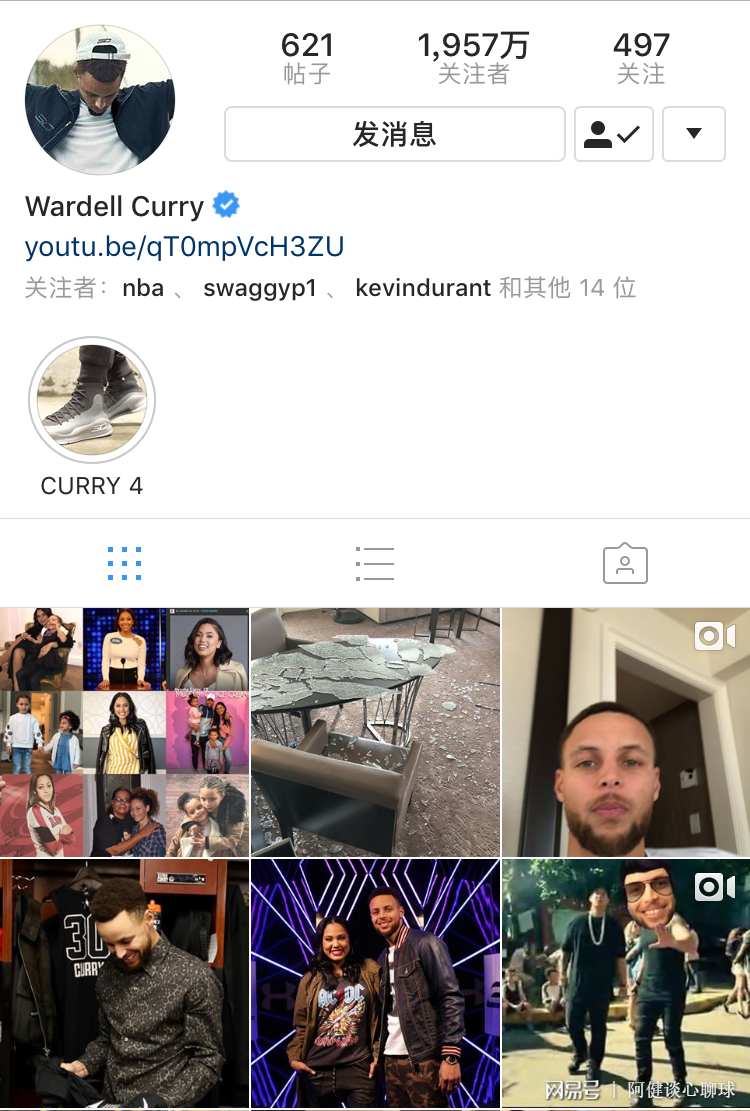Open the CURRY 4 story highlight
This screenshot has height=1111, width=750.
click(92, 400)
